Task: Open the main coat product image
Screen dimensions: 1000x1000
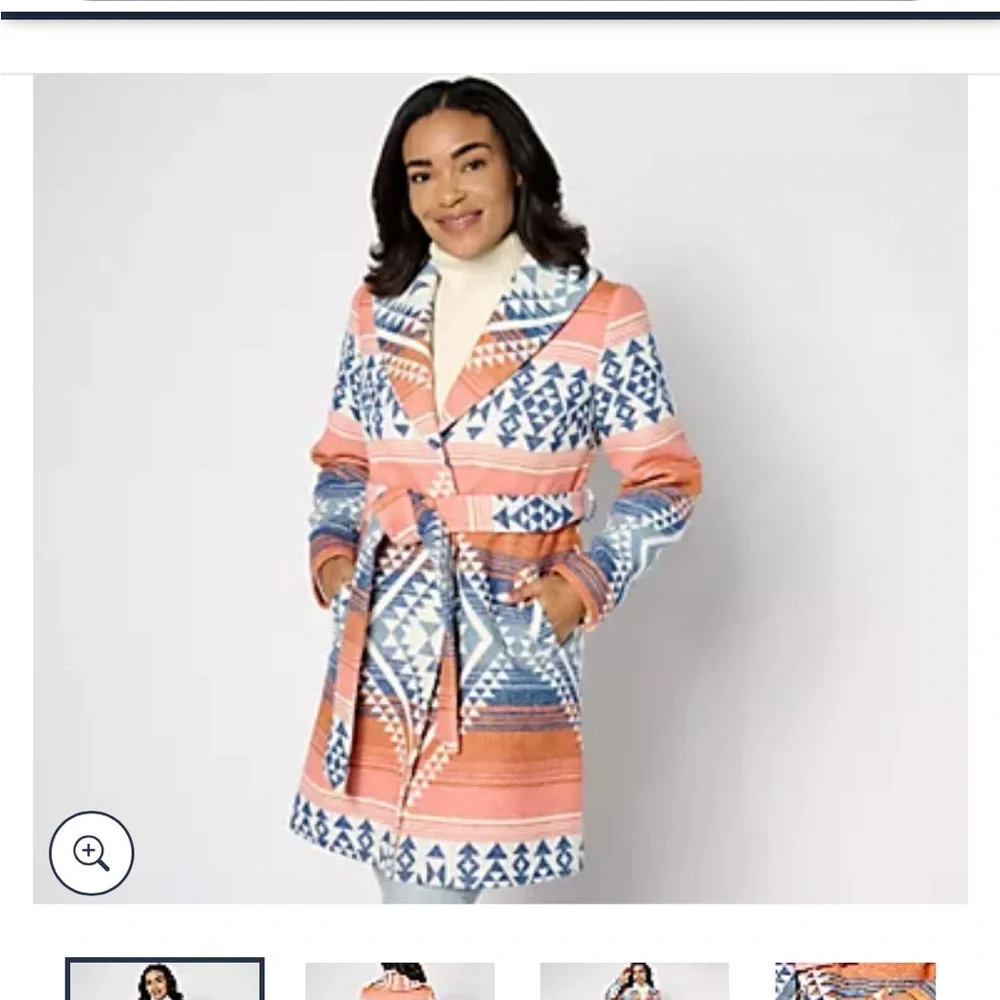Action: pos(500,488)
